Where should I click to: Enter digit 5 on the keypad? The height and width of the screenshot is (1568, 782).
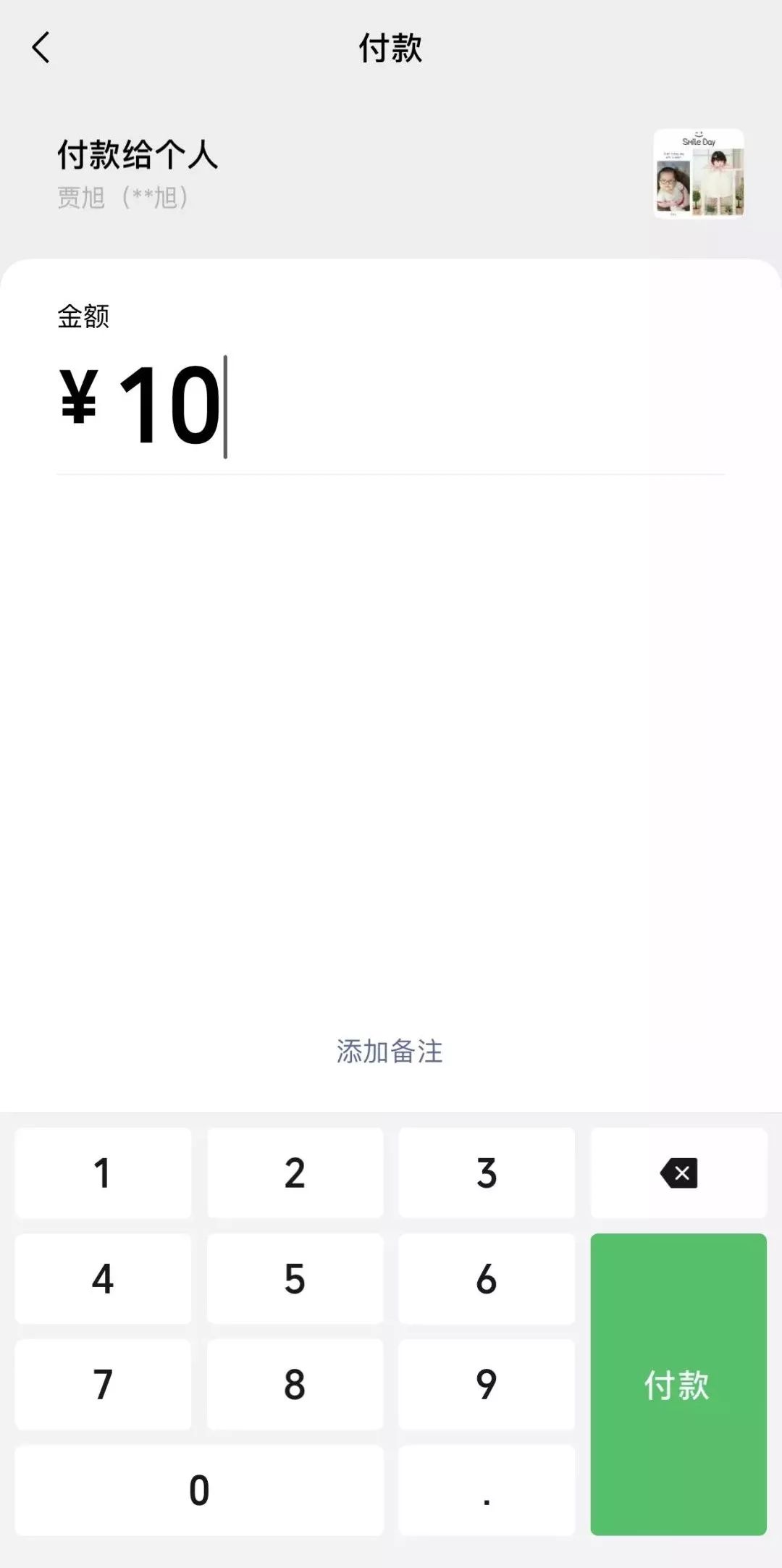(x=295, y=1279)
